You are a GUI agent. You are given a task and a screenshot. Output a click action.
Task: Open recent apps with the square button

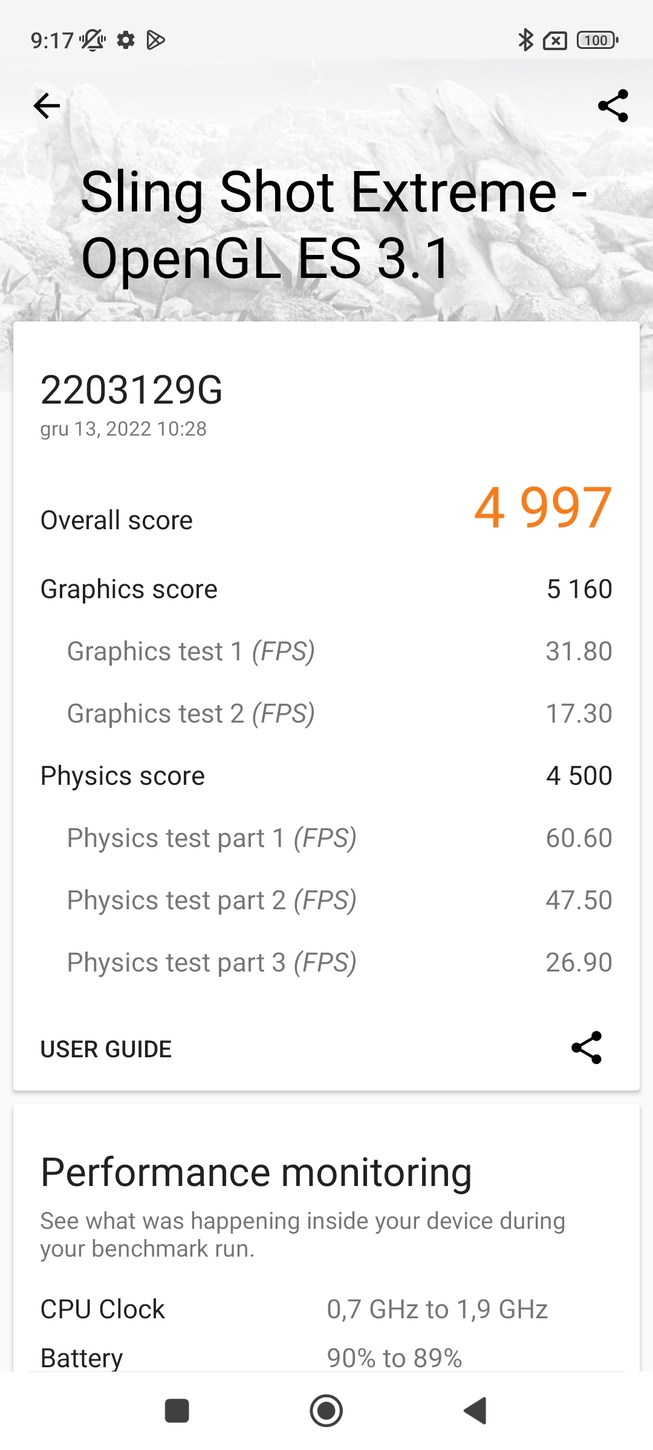(x=177, y=1411)
